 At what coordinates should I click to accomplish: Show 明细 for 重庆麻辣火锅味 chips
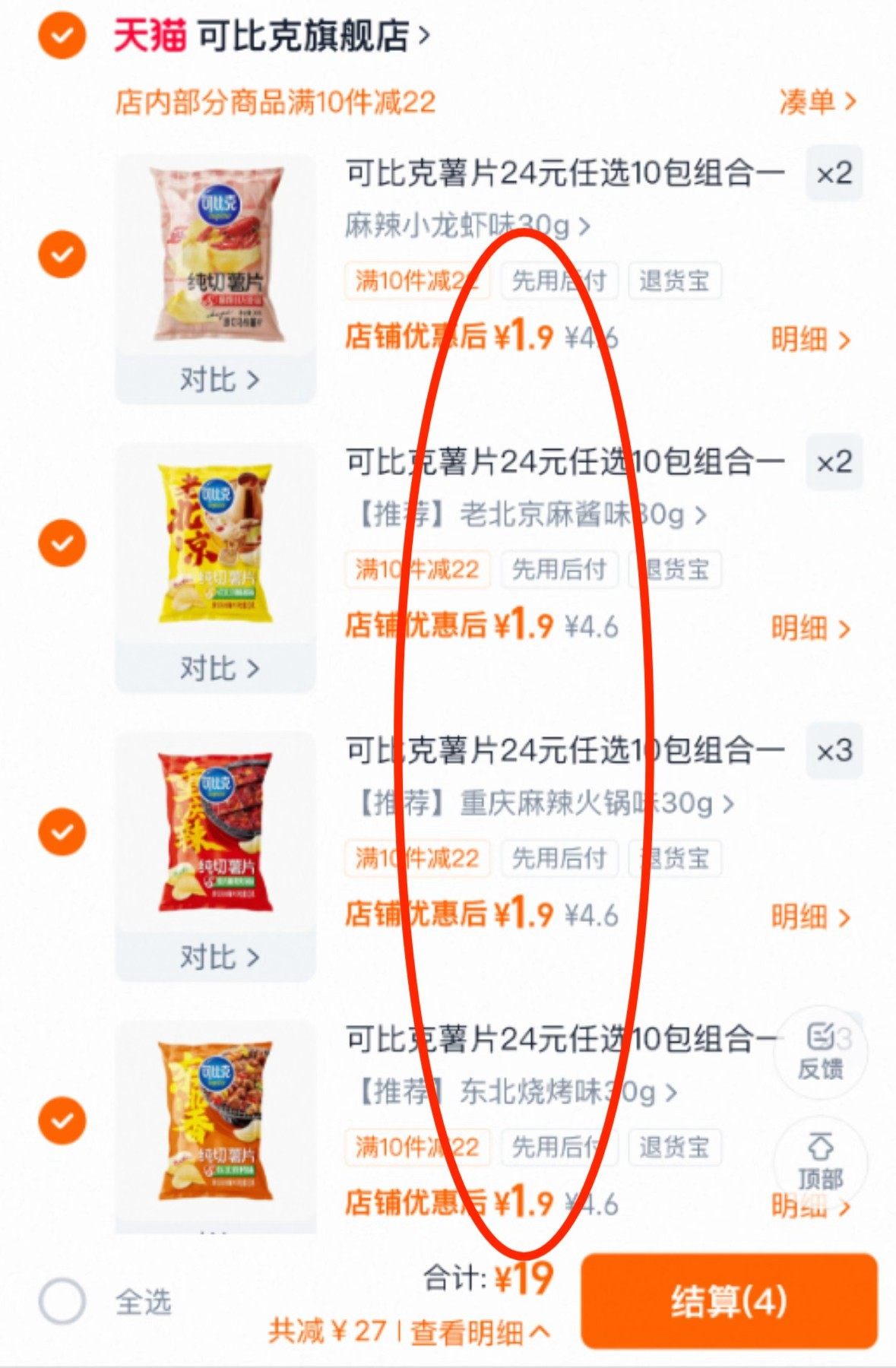[809, 917]
